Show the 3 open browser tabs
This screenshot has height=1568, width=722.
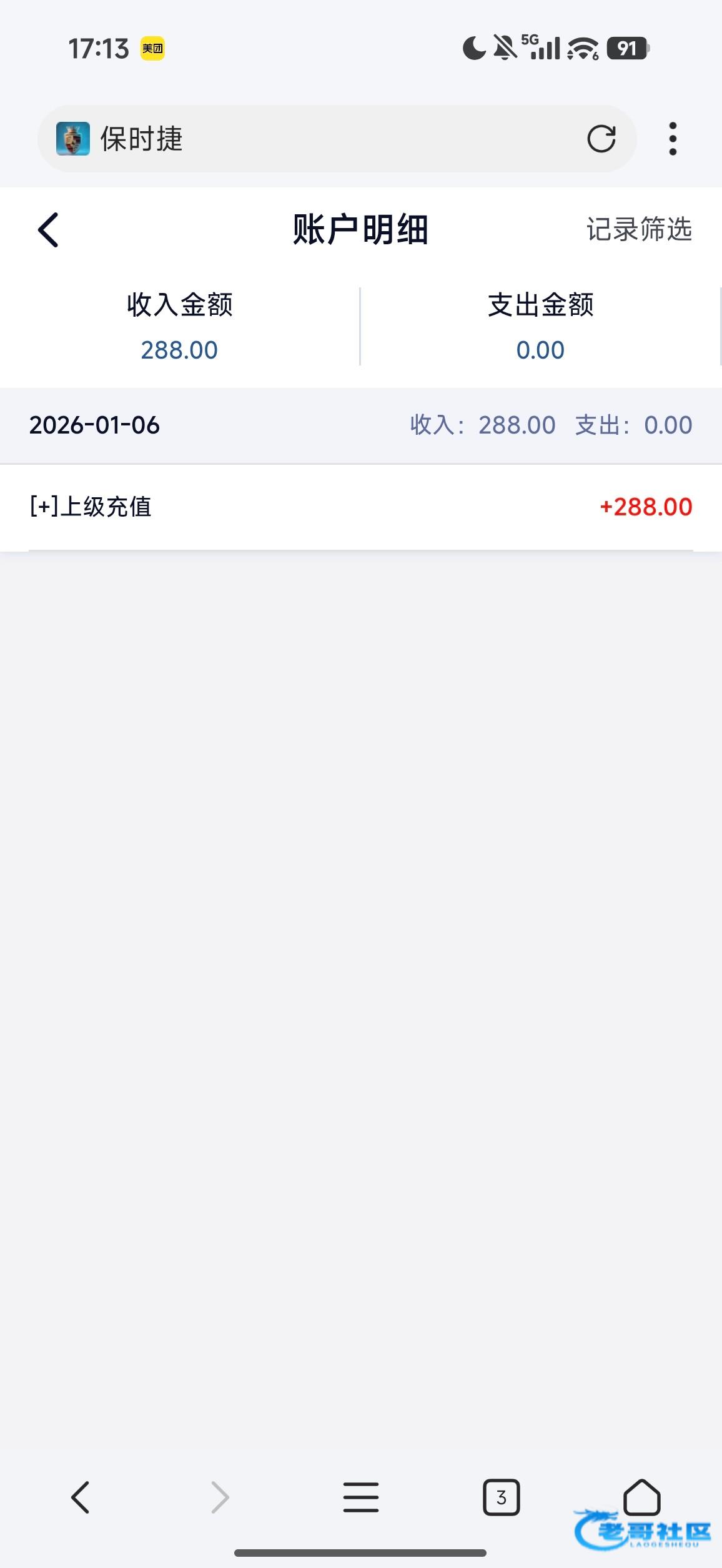[x=501, y=1497]
